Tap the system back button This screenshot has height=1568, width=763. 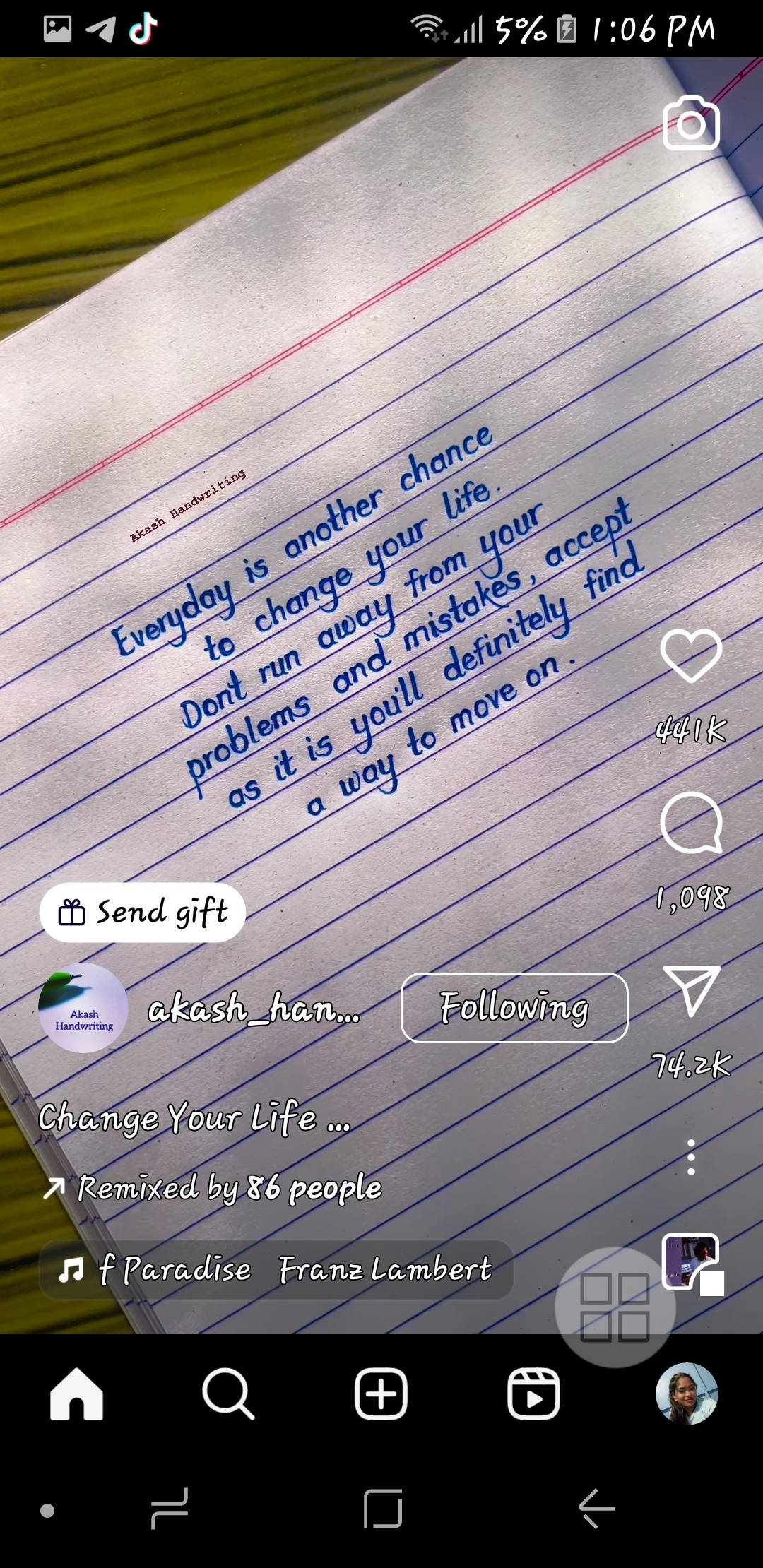pos(597,1508)
